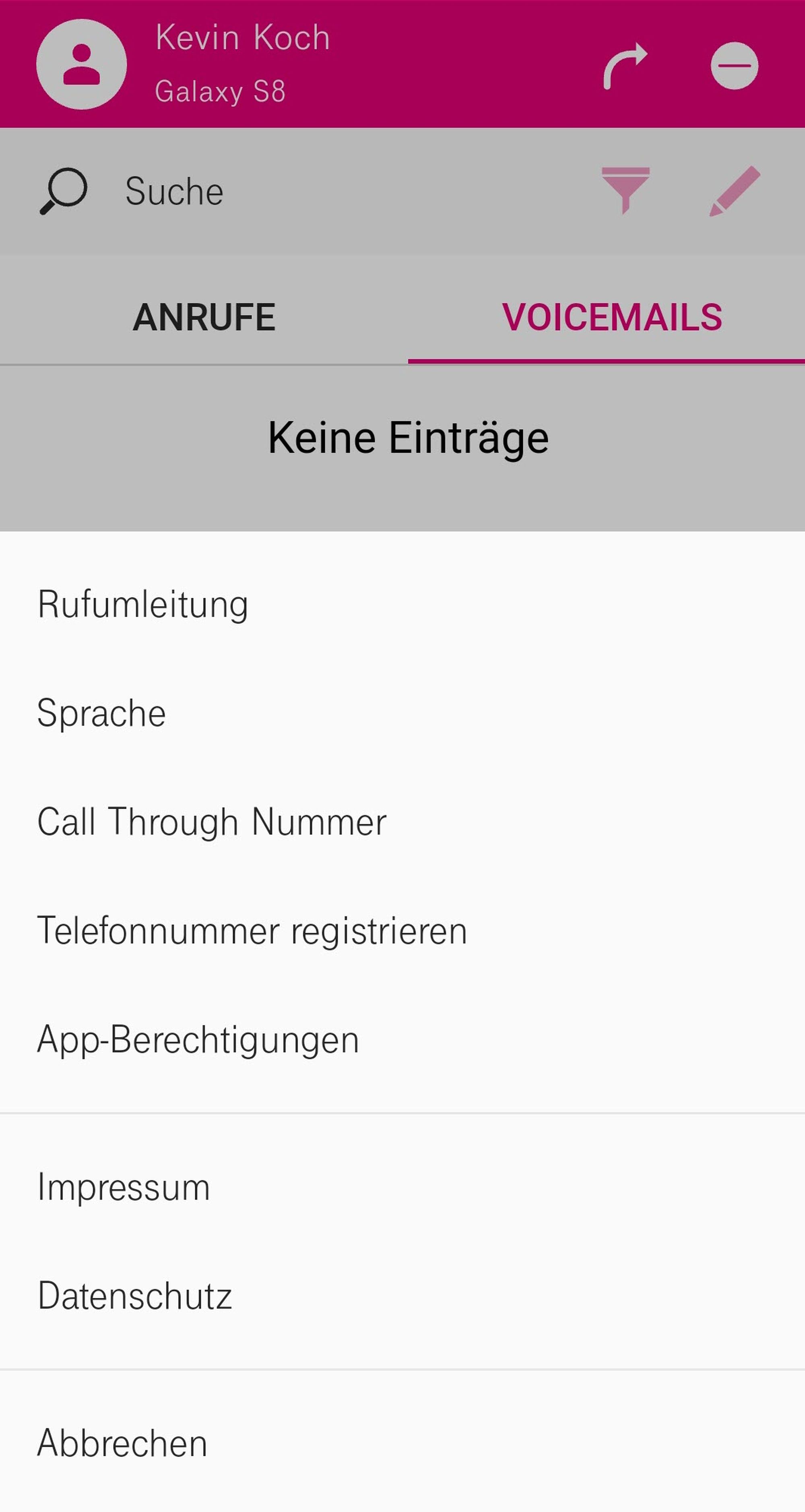The width and height of the screenshot is (805, 1512).
Task: Select the Voicemails tab
Action: point(611,318)
